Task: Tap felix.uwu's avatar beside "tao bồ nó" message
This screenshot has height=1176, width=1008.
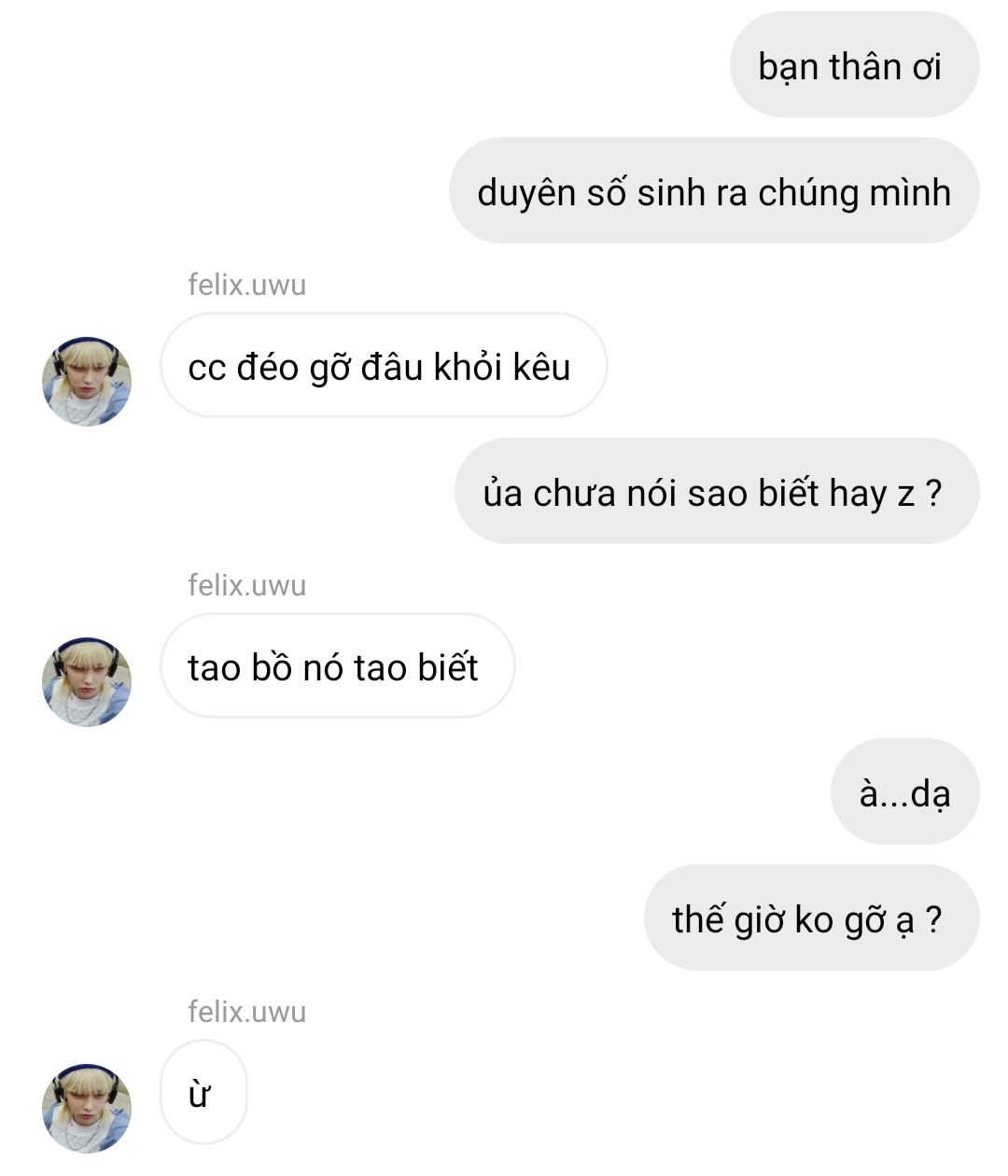Action: (x=87, y=682)
